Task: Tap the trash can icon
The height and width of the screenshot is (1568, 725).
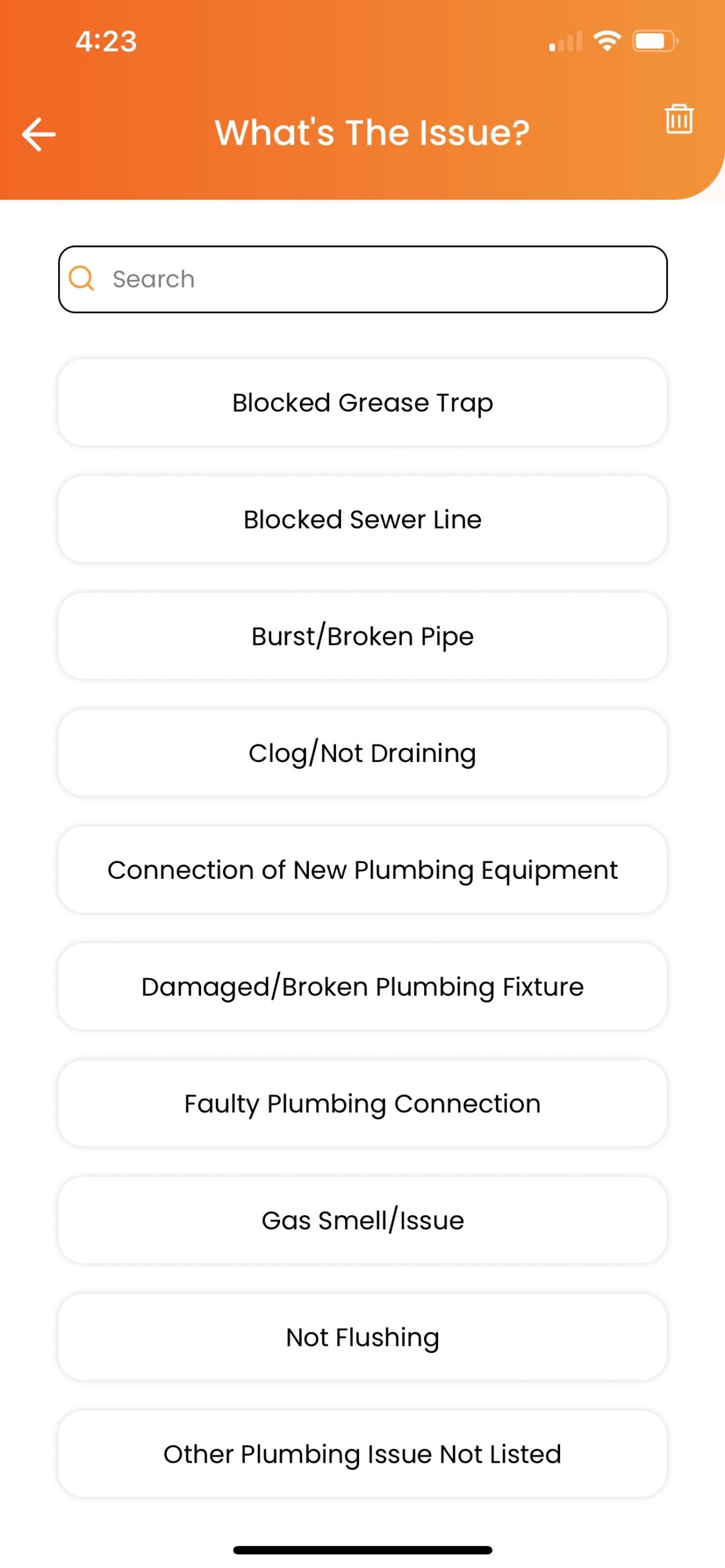Action: pos(679,120)
